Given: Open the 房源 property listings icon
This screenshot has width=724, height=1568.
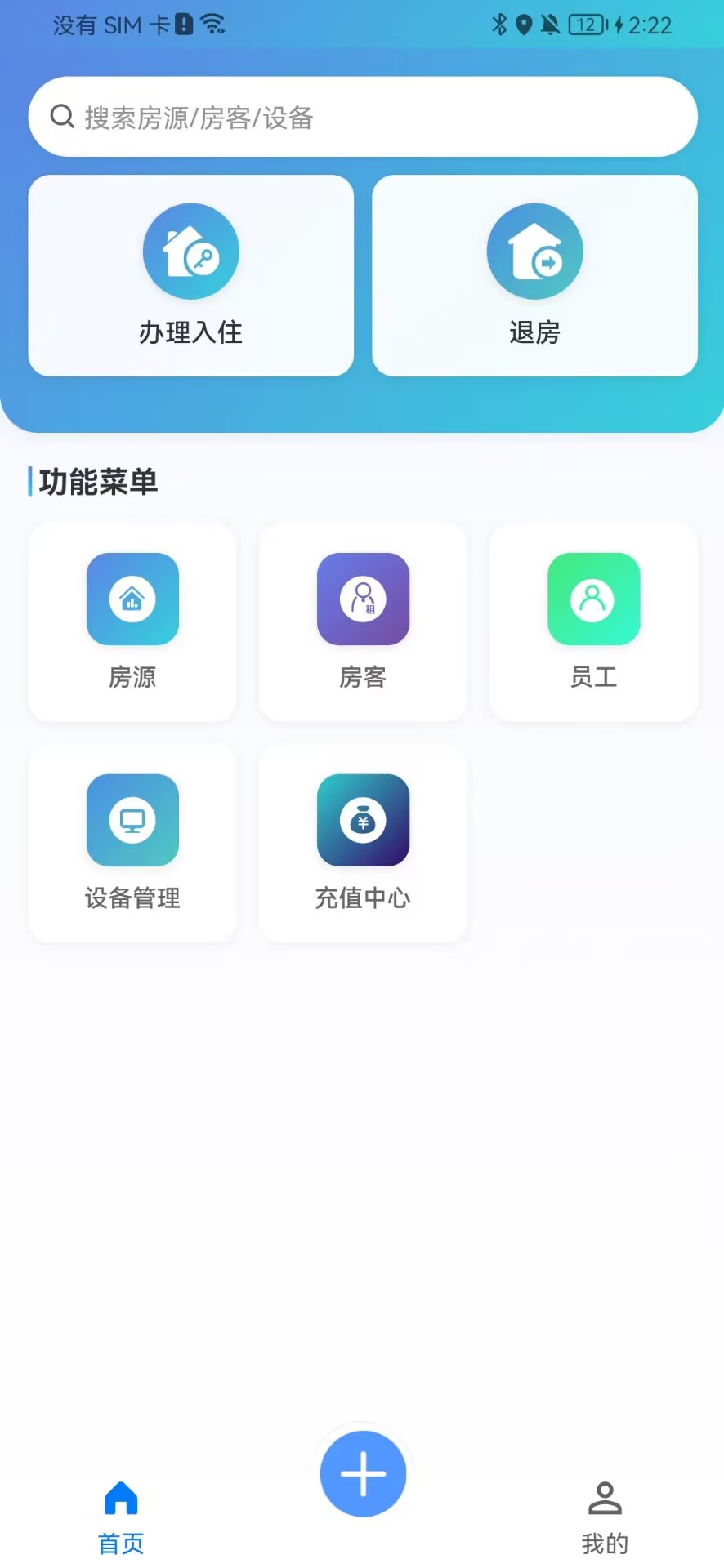Looking at the screenshot, I should click(132, 599).
